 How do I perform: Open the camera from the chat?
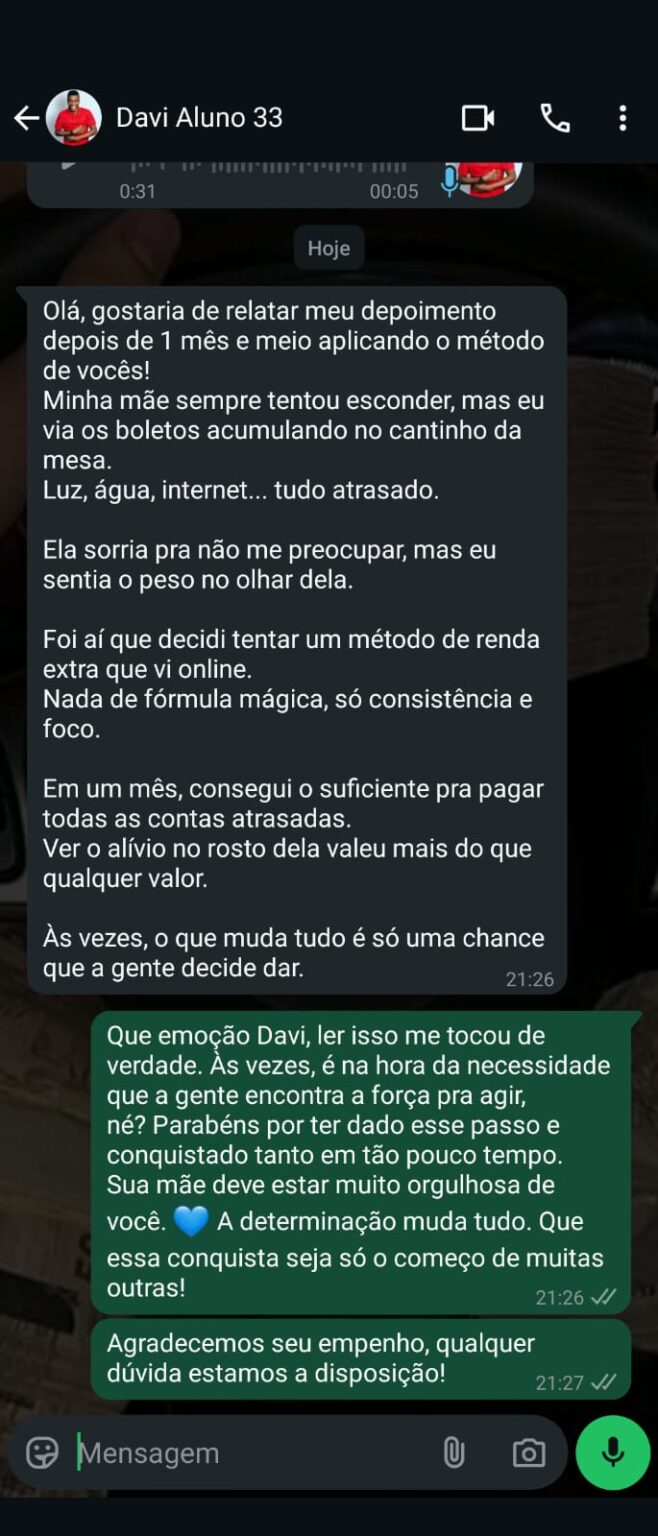[x=528, y=1452]
